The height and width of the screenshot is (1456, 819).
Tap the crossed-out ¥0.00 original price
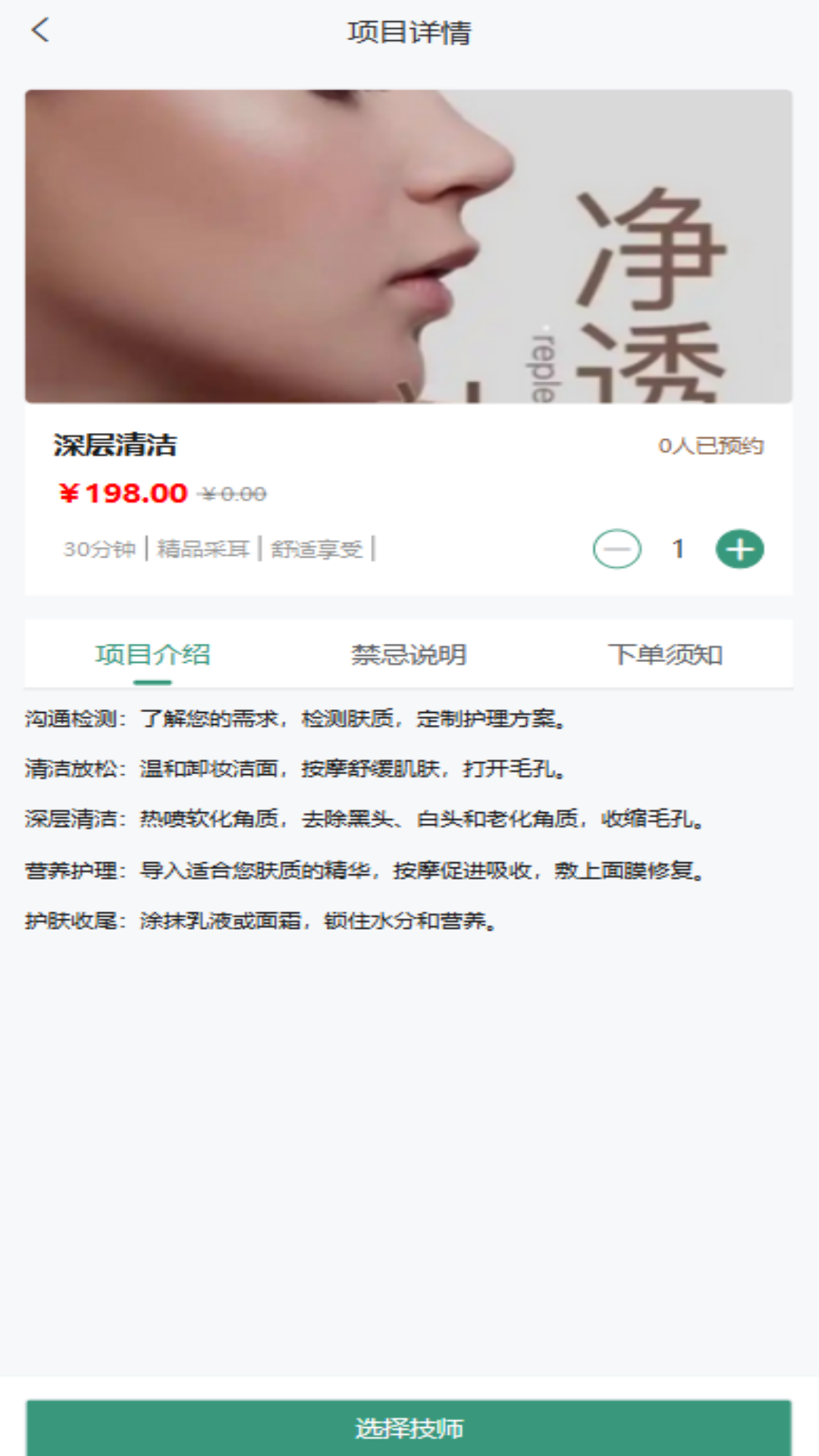231,494
